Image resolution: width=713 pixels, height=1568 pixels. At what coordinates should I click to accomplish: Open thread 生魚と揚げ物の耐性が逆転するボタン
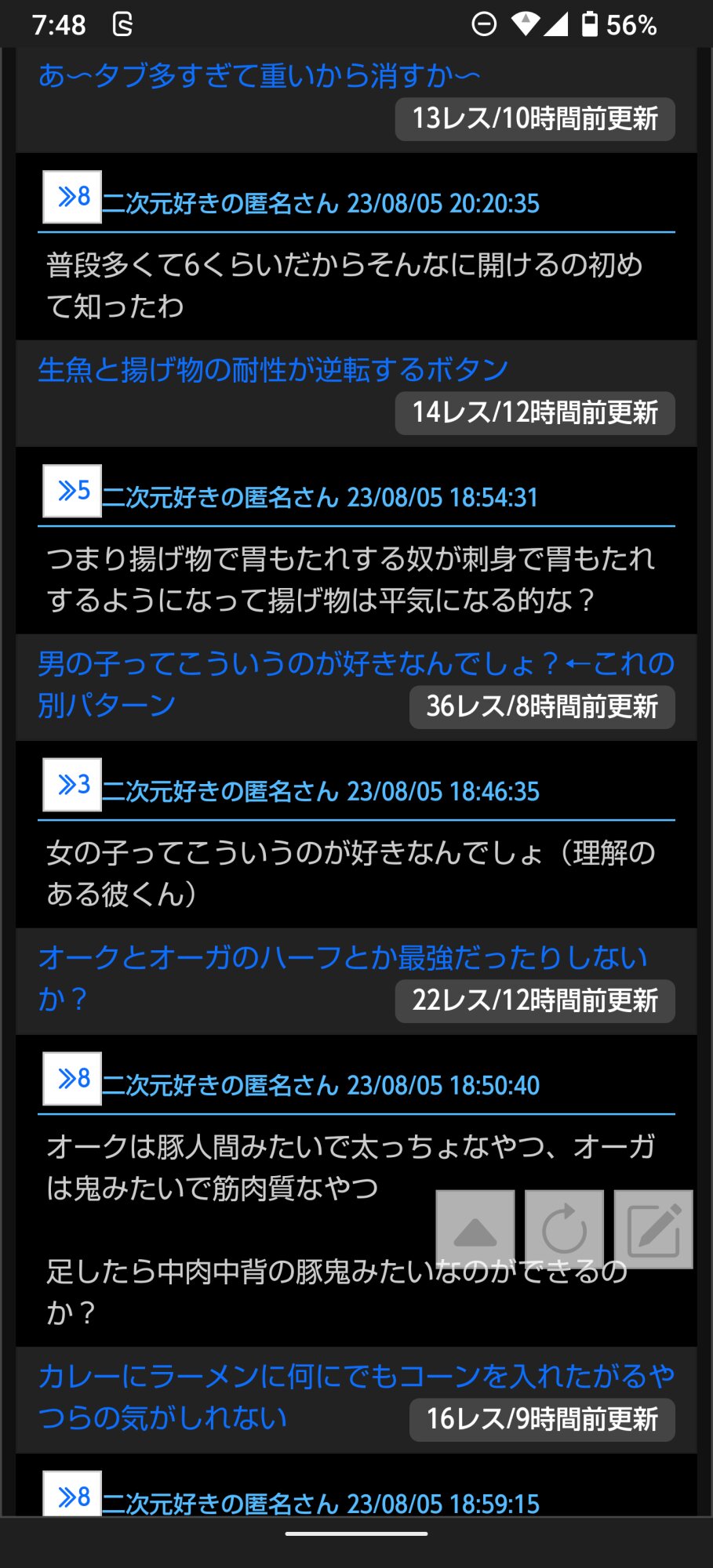pos(273,369)
